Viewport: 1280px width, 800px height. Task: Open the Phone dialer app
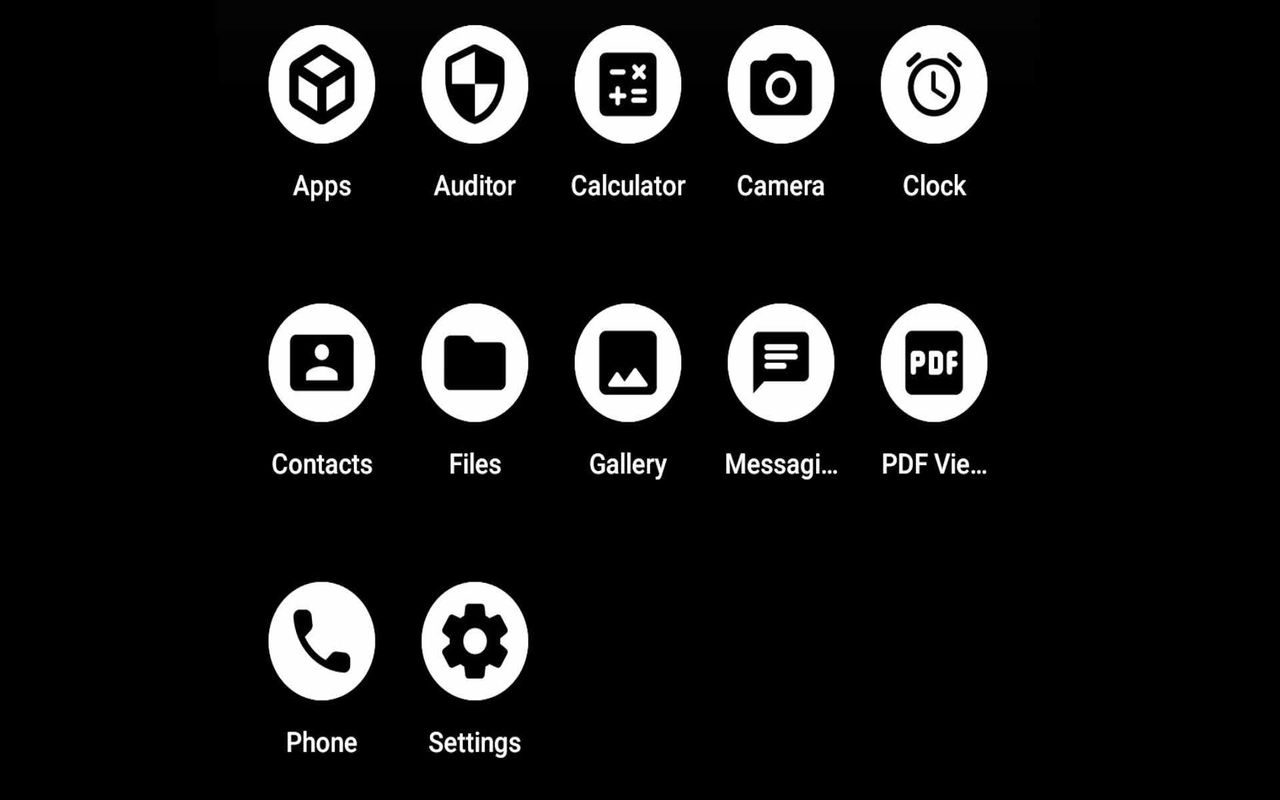coord(322,641)
